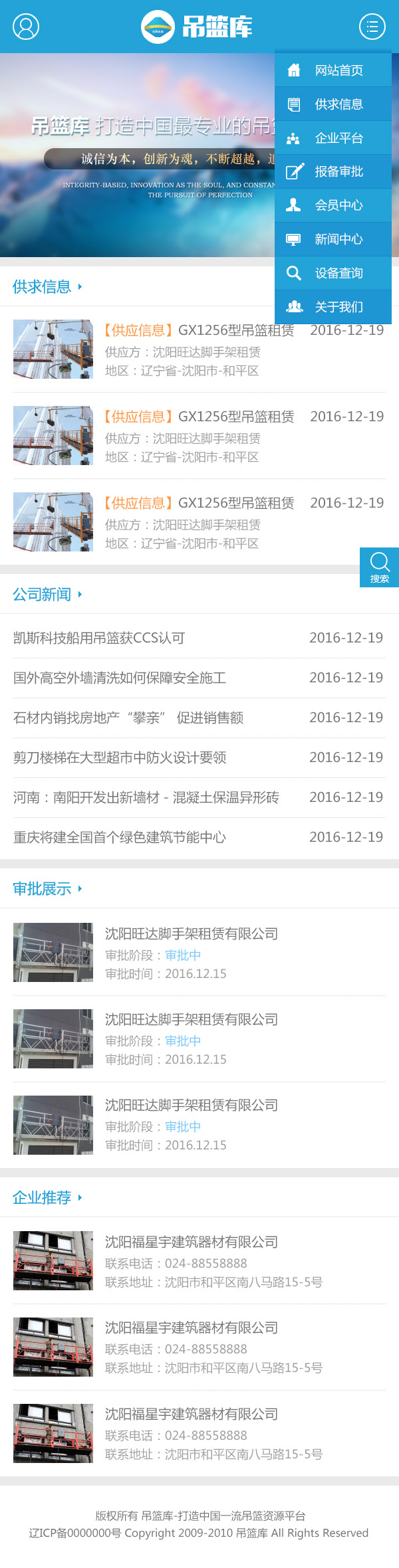Open 剪刀楼梯在大型超市中防火设计要领 news

[120, 757]
